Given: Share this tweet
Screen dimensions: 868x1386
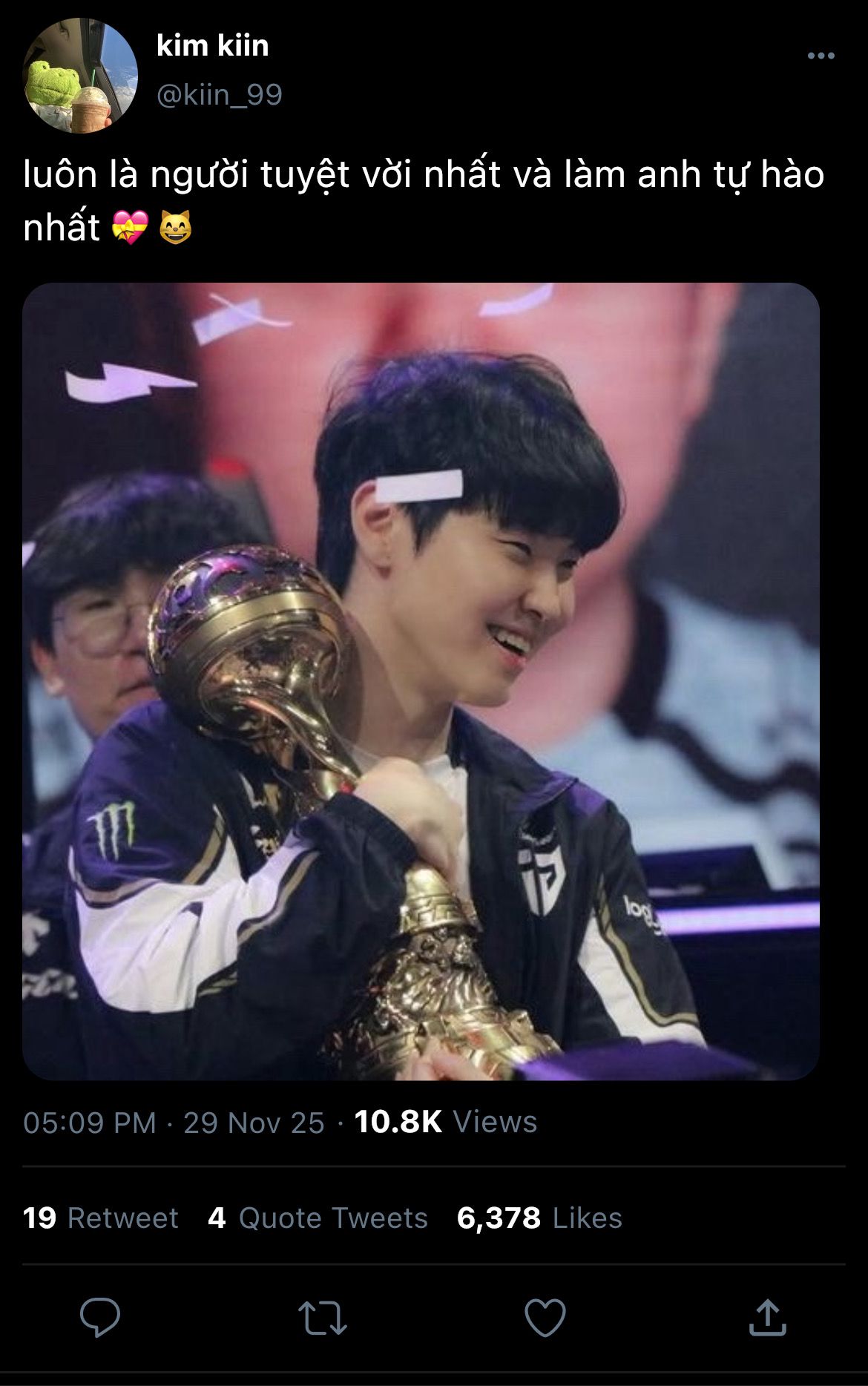Looking at the screenshot, I should [768, 1317].
